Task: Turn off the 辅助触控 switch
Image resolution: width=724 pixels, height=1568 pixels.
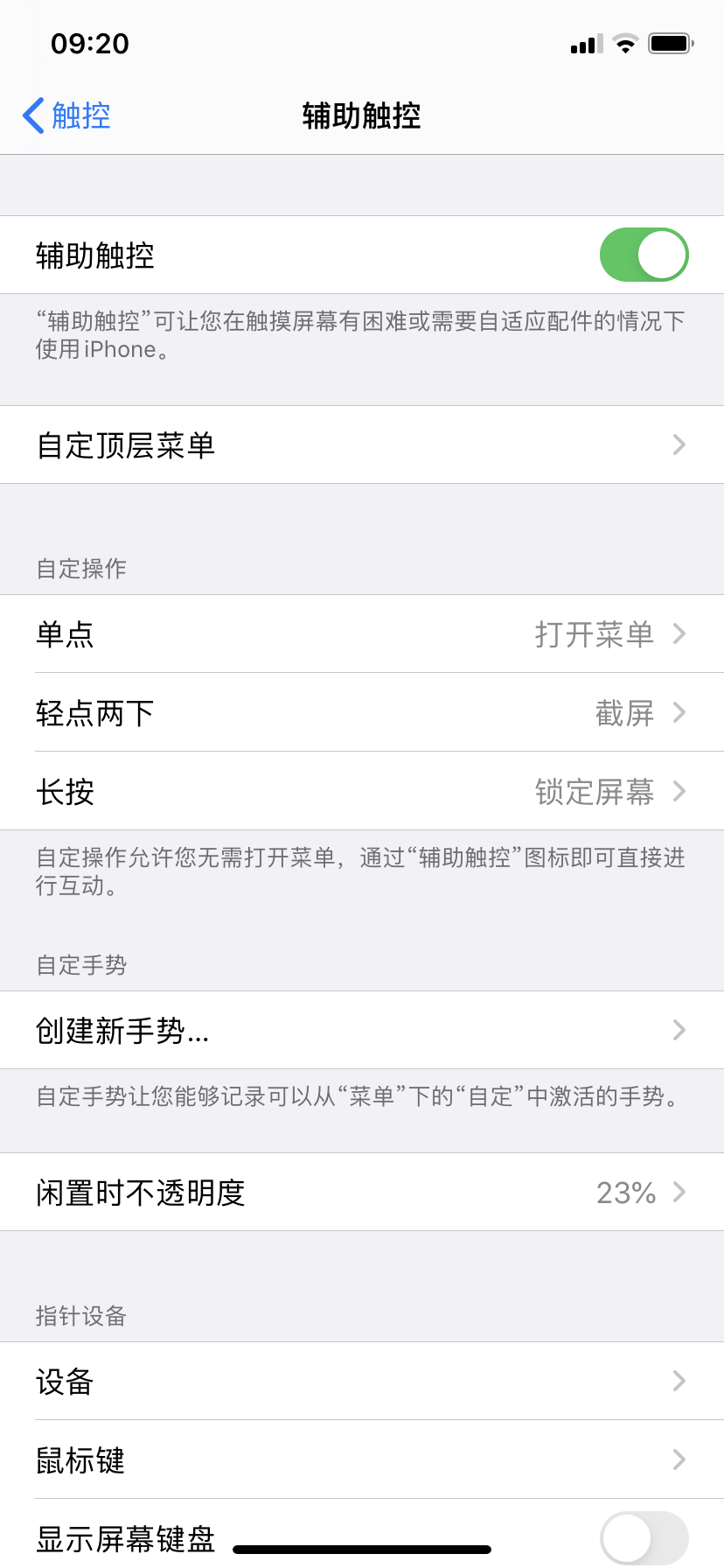Action: (x=644, y=255)
